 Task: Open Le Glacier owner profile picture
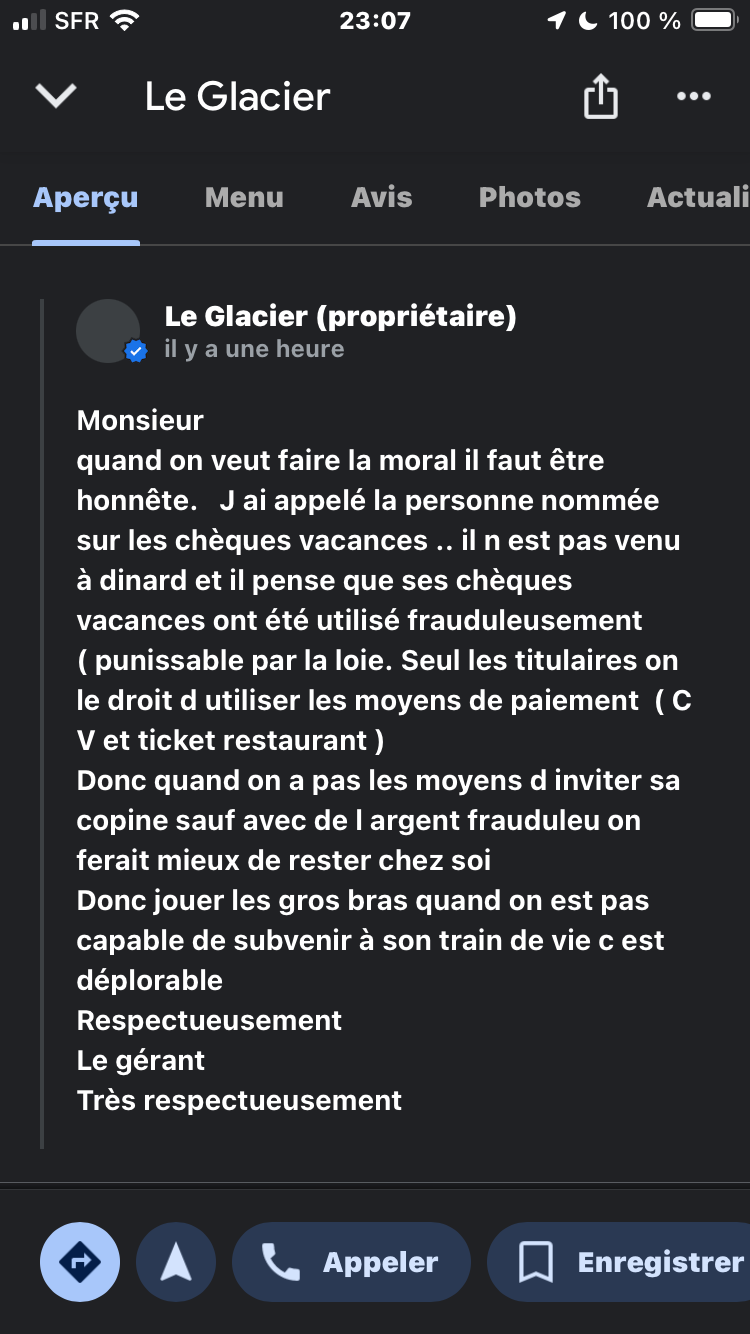pos(108,331)
